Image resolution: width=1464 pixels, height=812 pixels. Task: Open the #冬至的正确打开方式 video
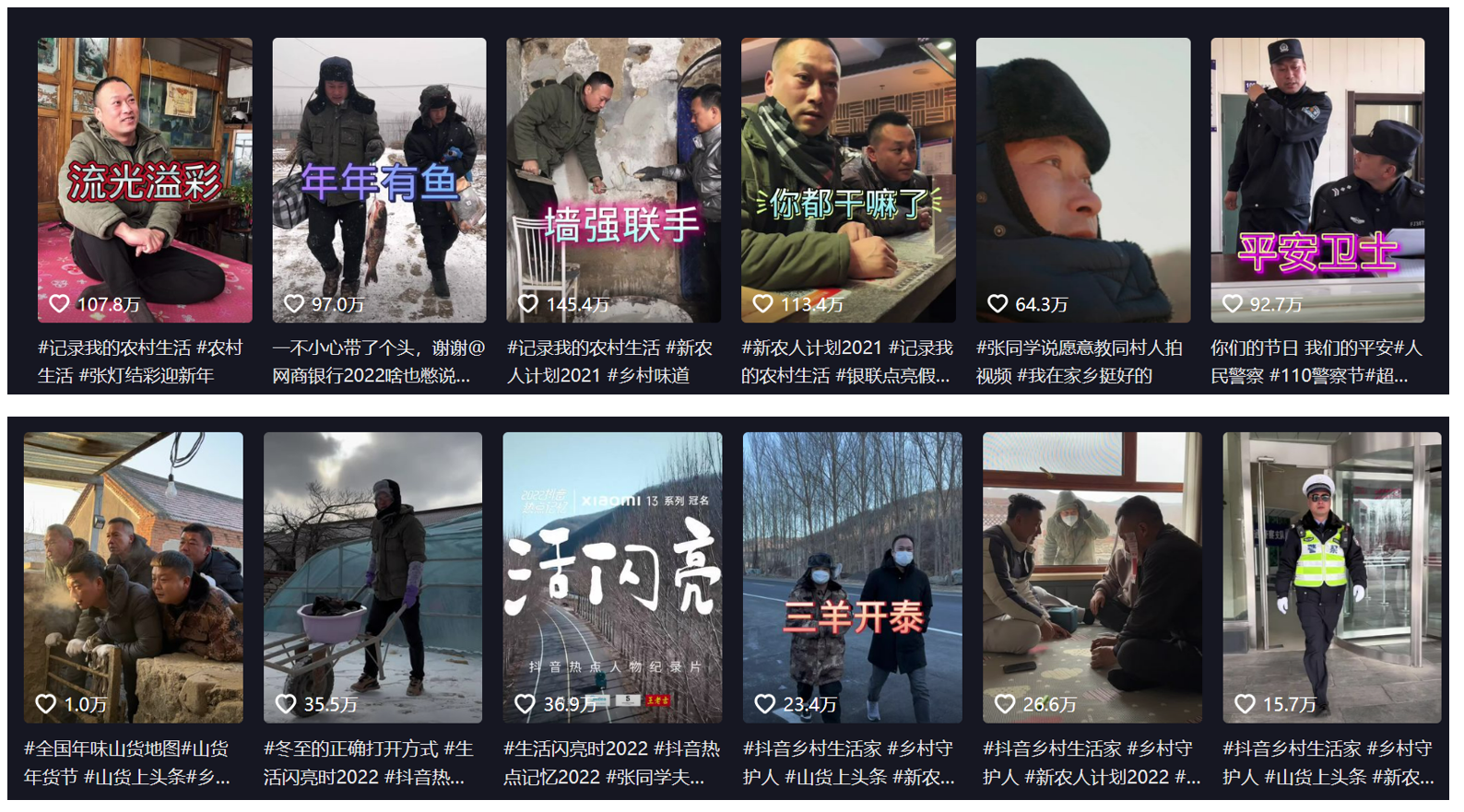[372, 577]
